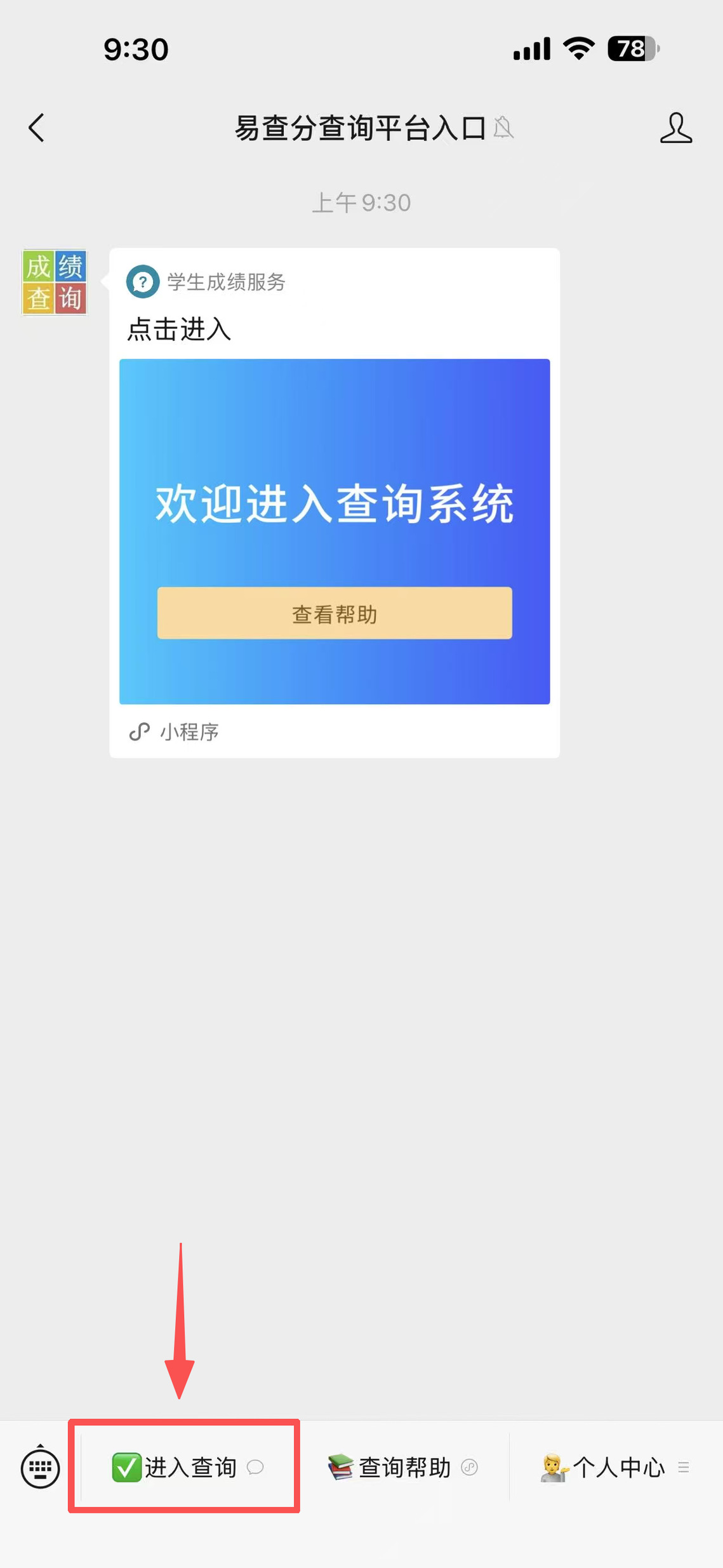Viewport: 723px width, 1568px height.
Task: Expand the 个人中心 menu
Action: coord(614,1467)
